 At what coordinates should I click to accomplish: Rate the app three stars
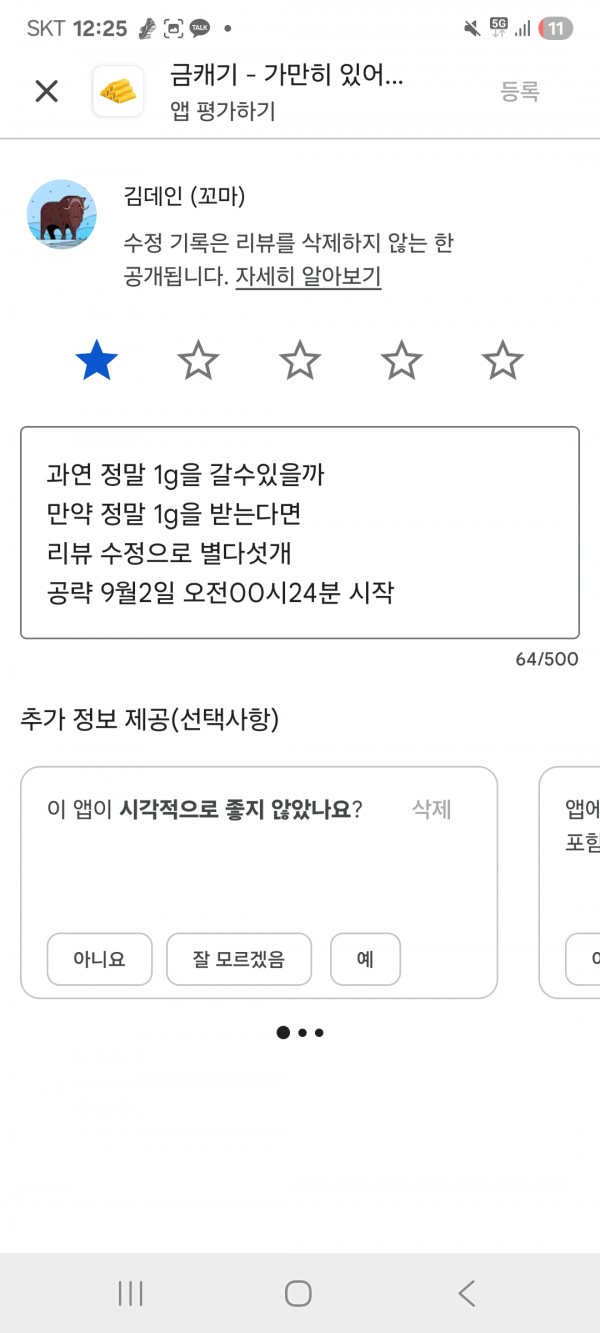pos(300,360)
